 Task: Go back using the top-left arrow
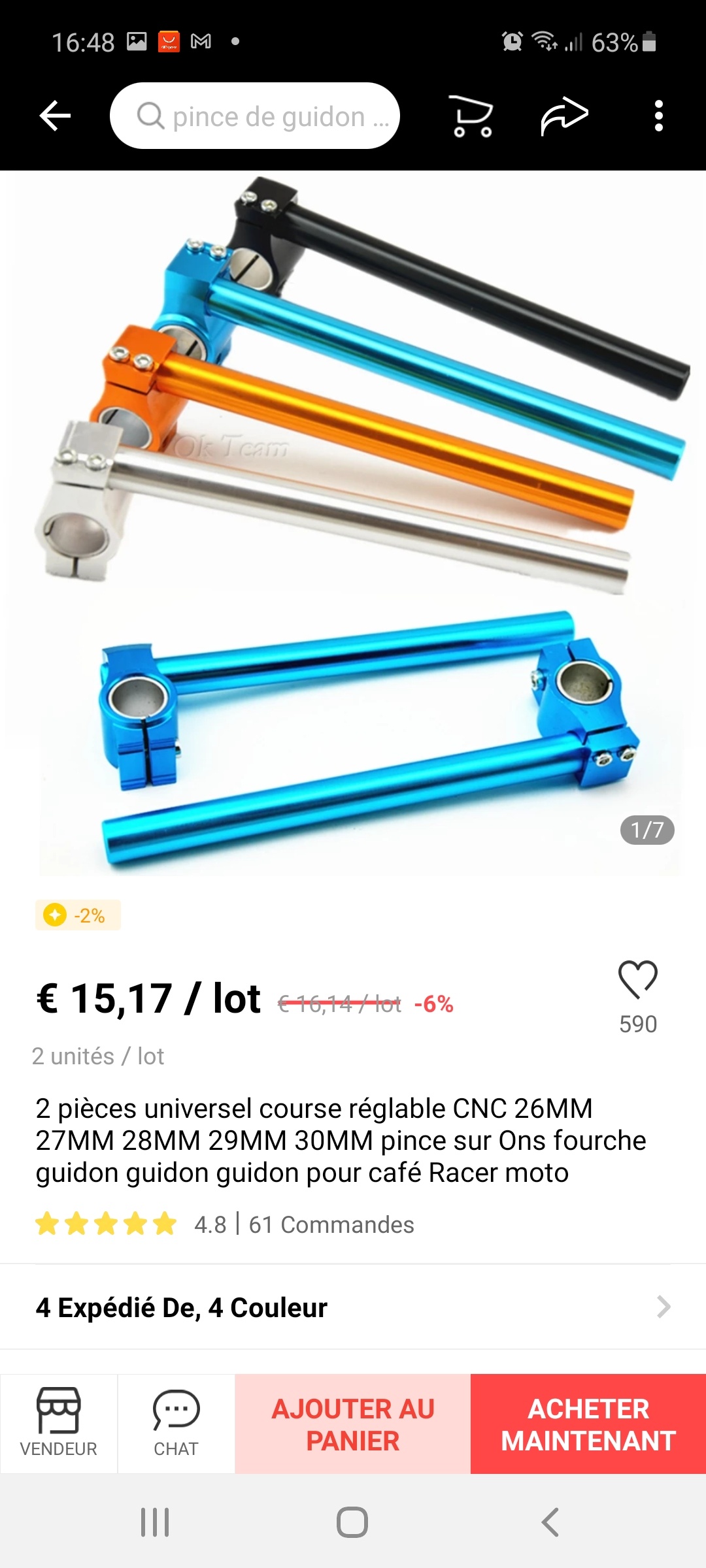55,116
